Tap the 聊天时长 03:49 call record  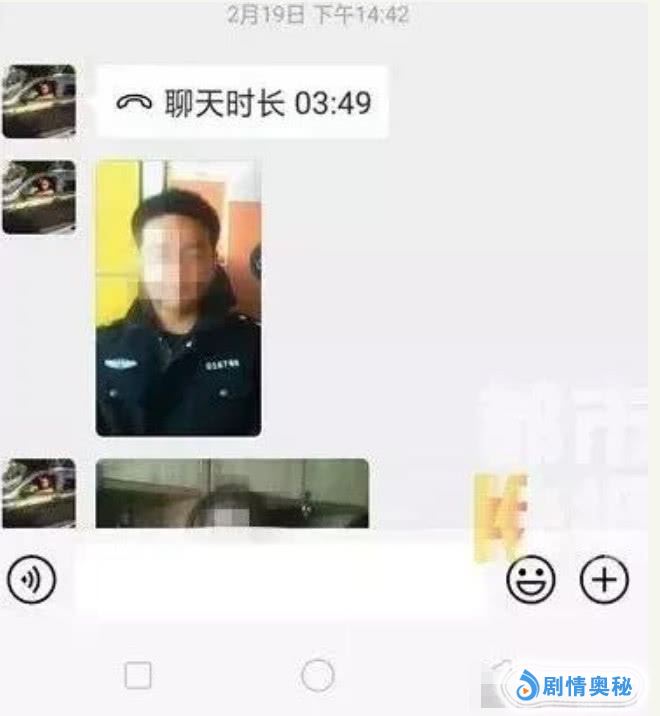[243, 102]
